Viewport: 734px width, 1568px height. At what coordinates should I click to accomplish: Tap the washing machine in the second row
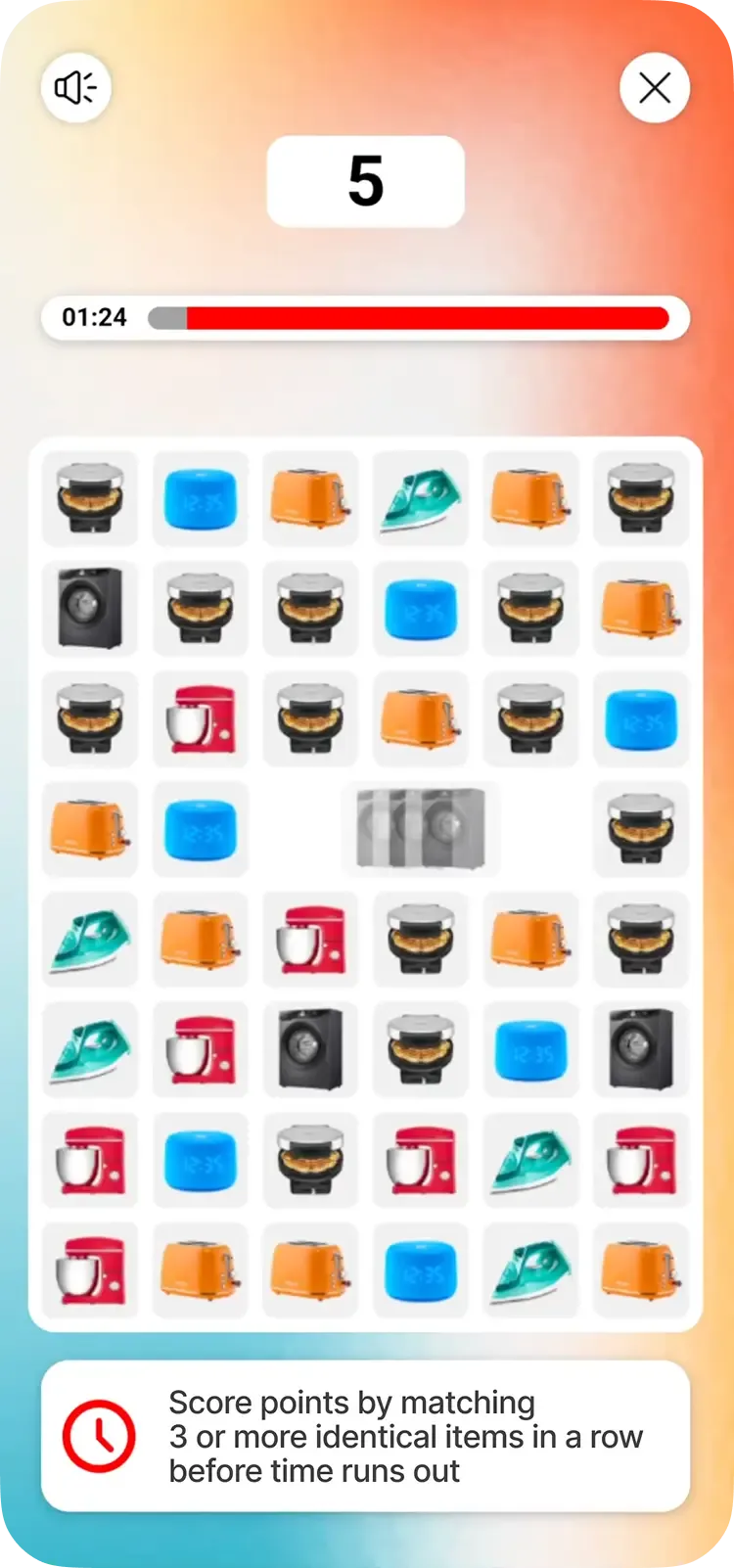click(90, 609)
